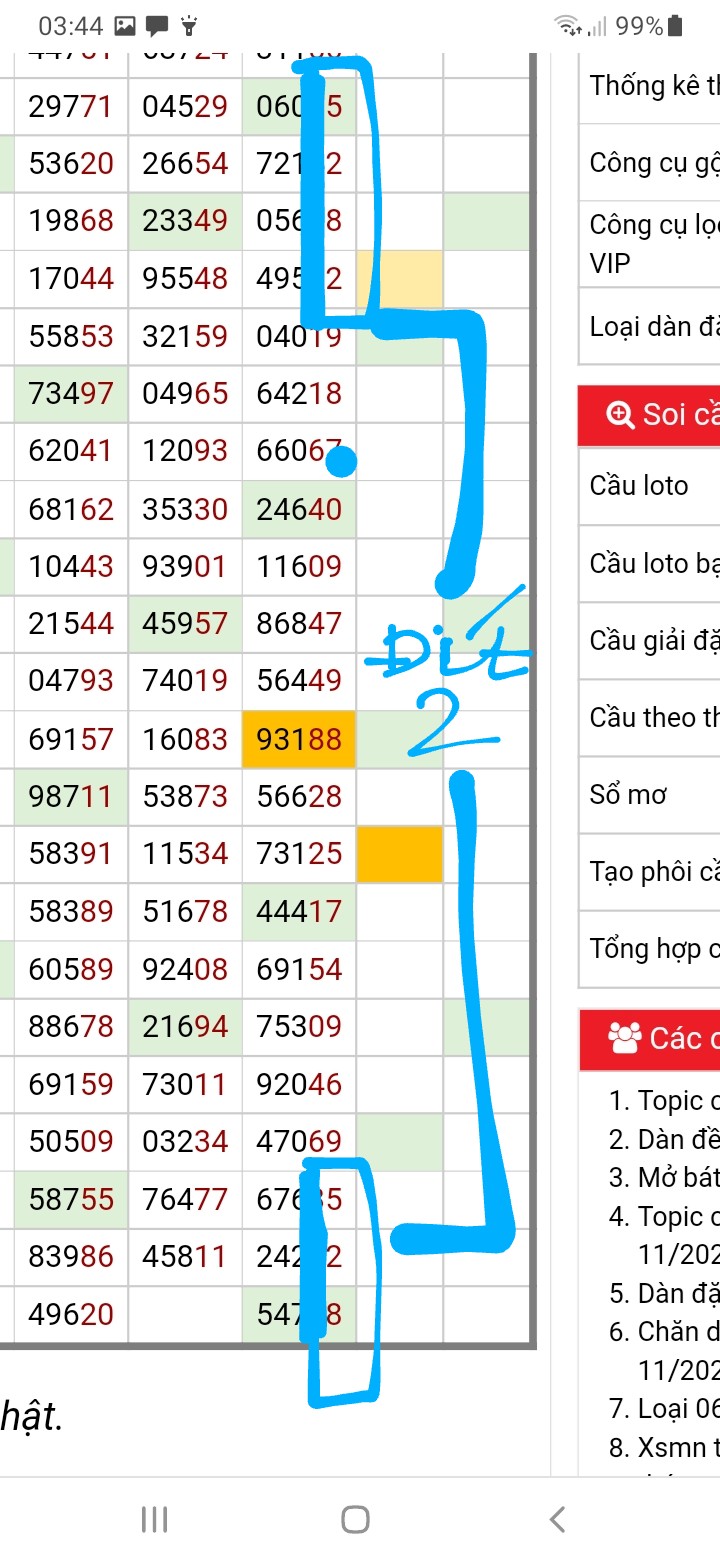The image size is (720, 1560).
Task: Open the Tổng hợp sidebar link
Action: click(x=655, y=949)
